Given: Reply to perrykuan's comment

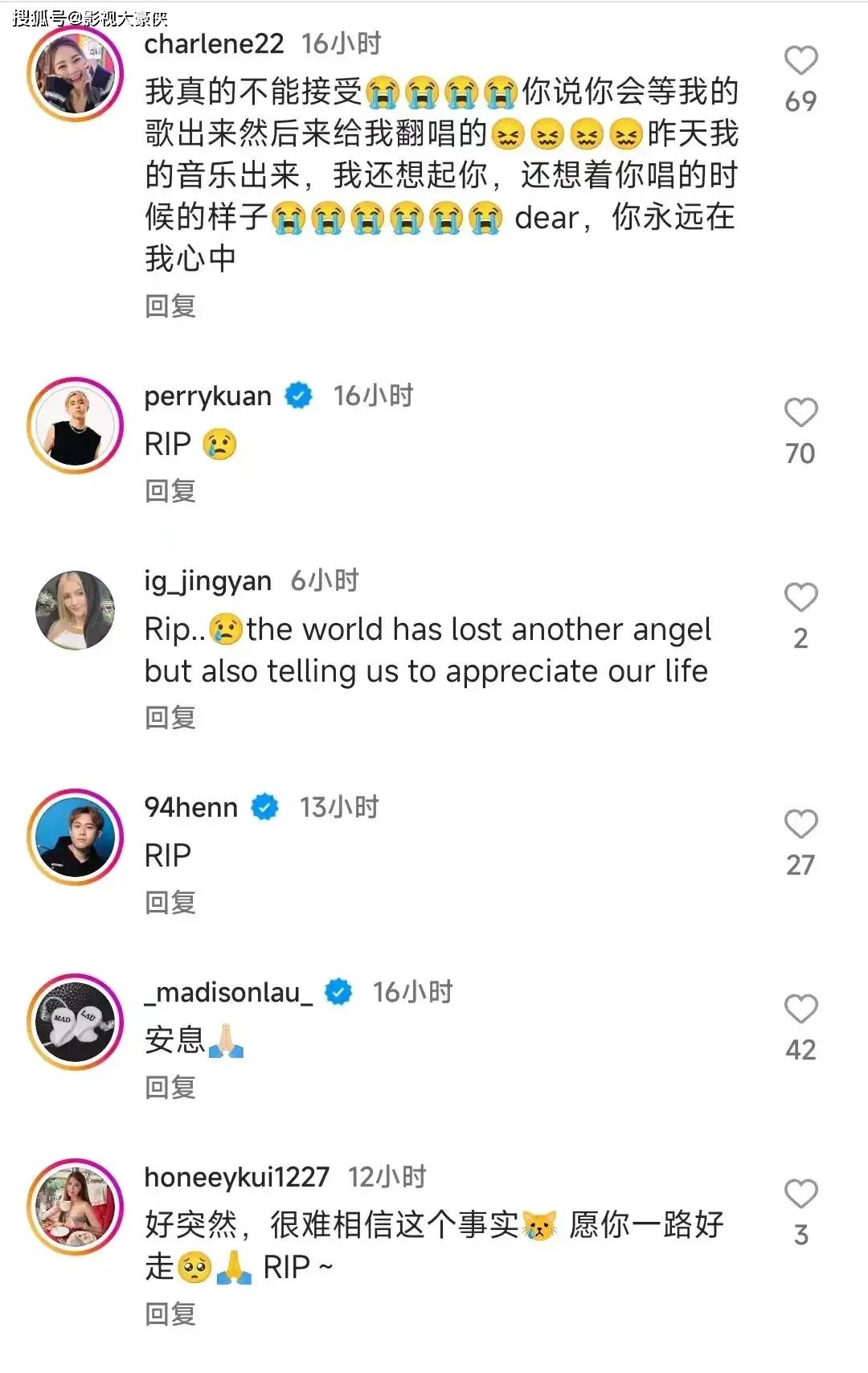Looking at the screenshot, I should [x=170, y=491].
